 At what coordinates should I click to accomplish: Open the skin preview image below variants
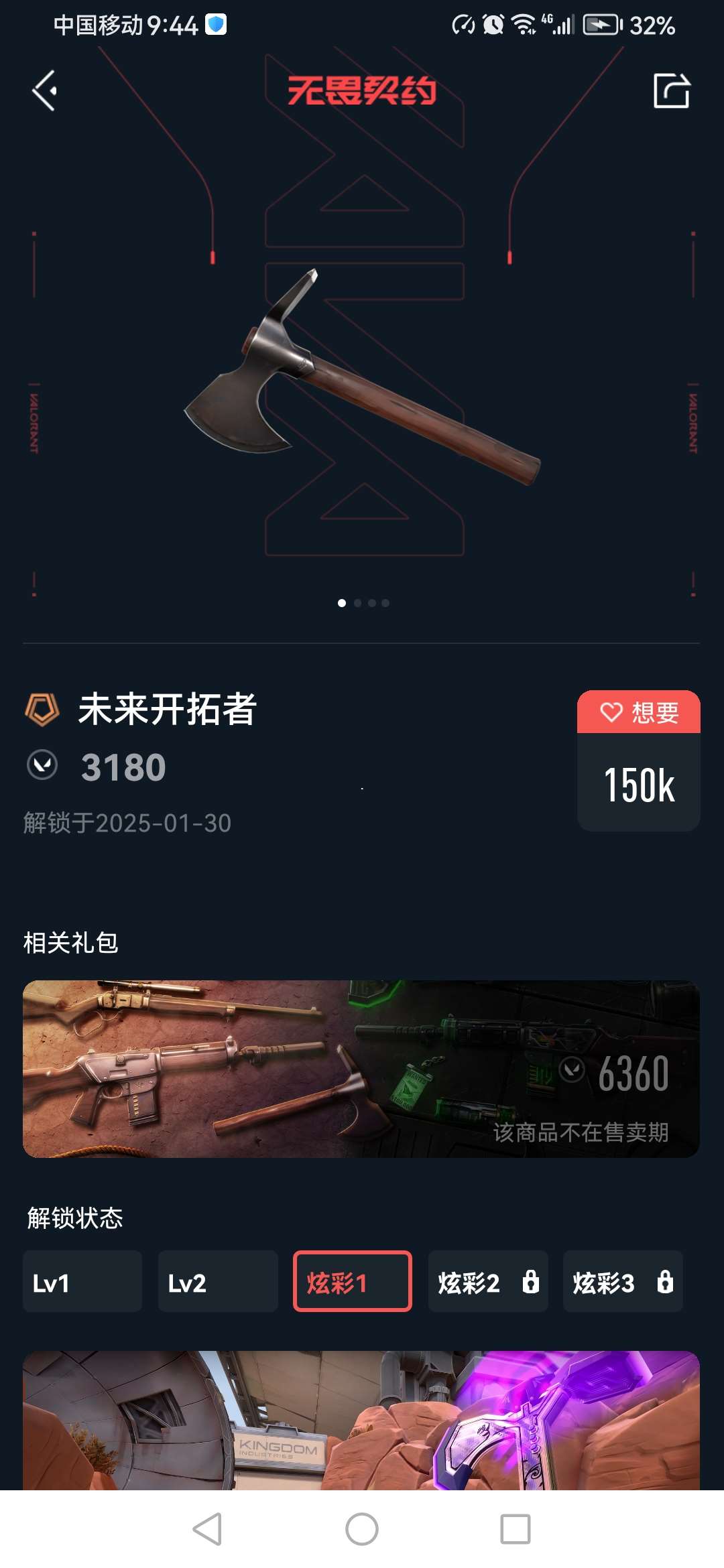pos(361,1421)
